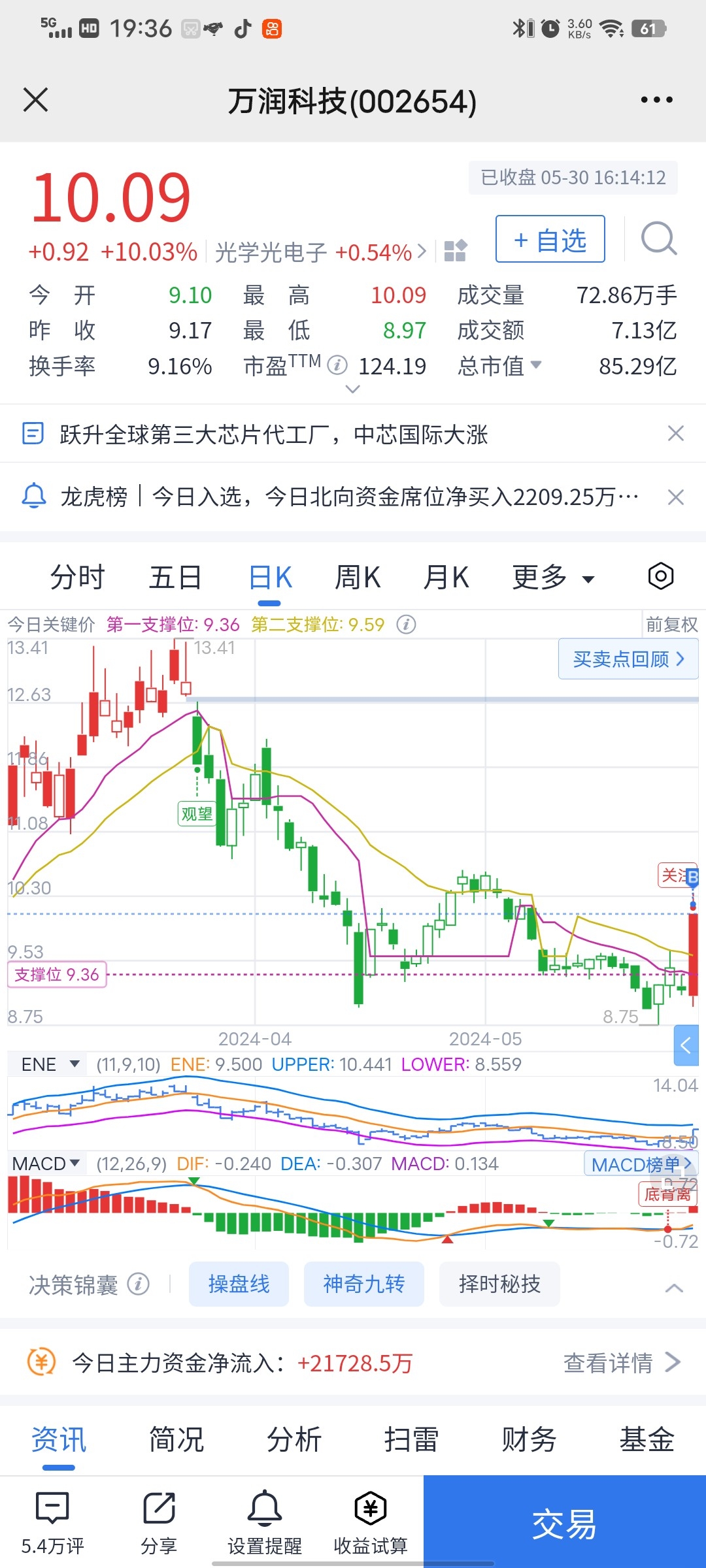View 查看详情 for main capital inflow
This screenshot has height=1568, width=706.
click(622, 1363)
